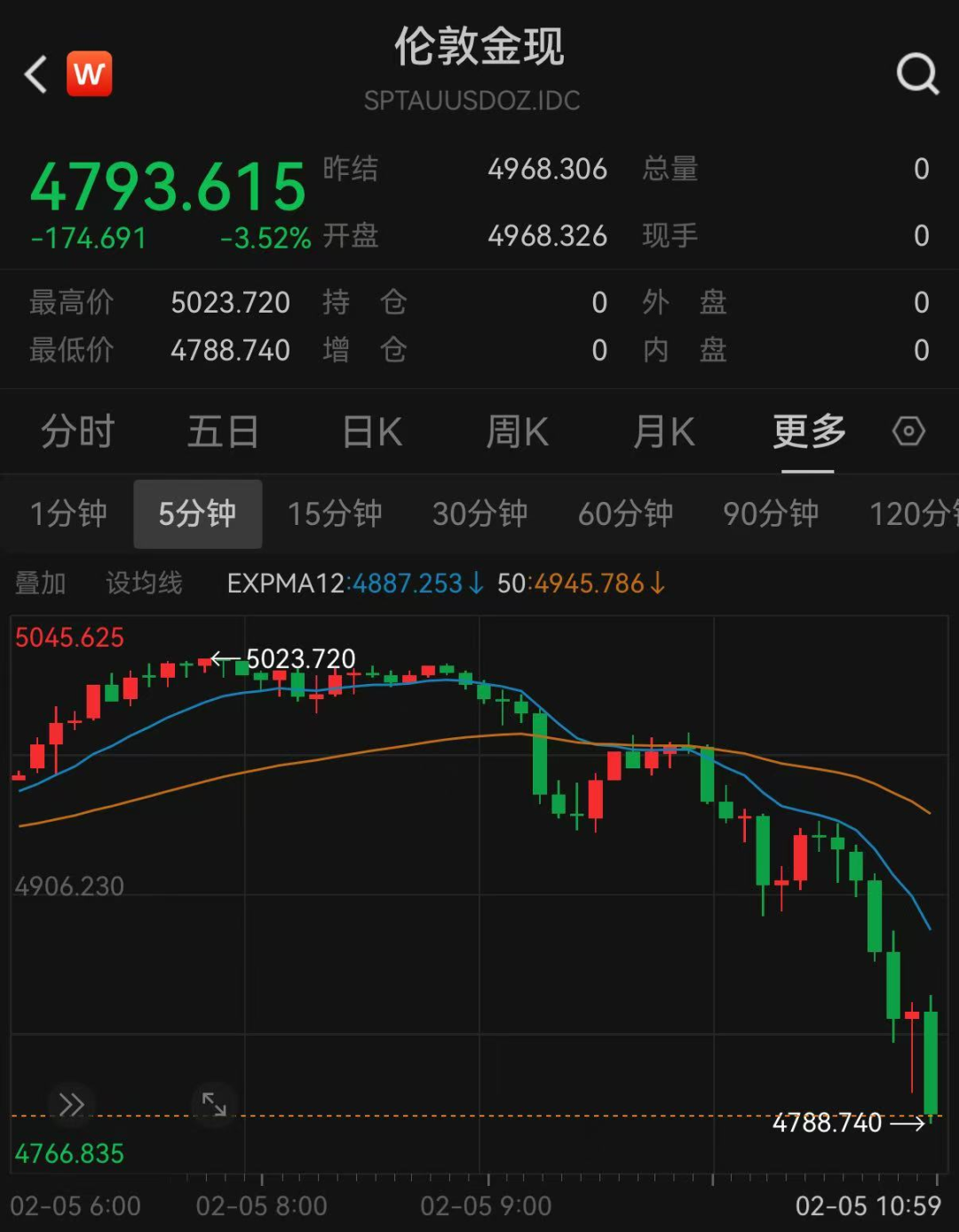The height and width of the screenshot is (1232, 959).
Task: Switch to the 30分钟 interval
Action: click(x=480, y=514)
